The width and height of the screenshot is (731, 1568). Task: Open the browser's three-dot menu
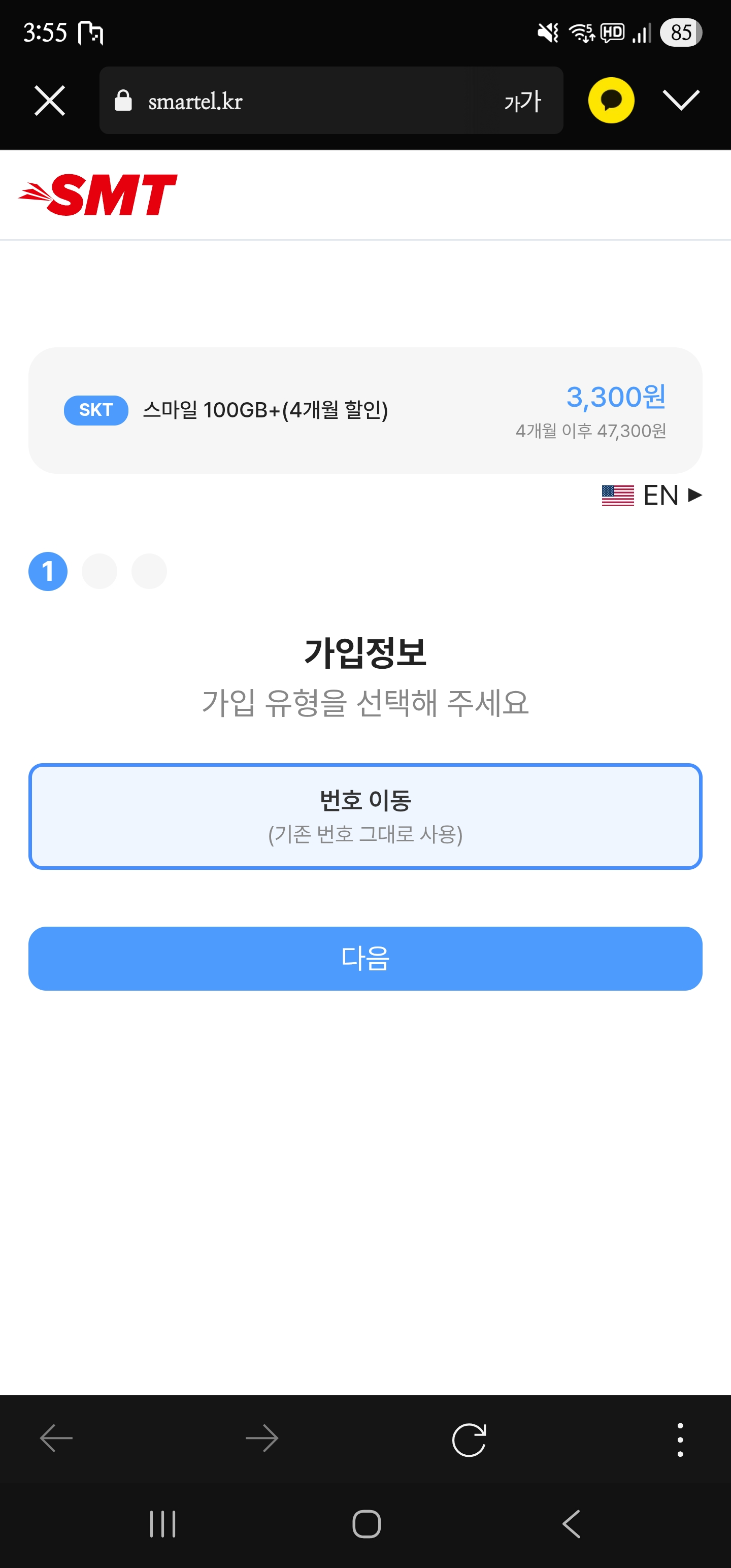[680, 1440]
